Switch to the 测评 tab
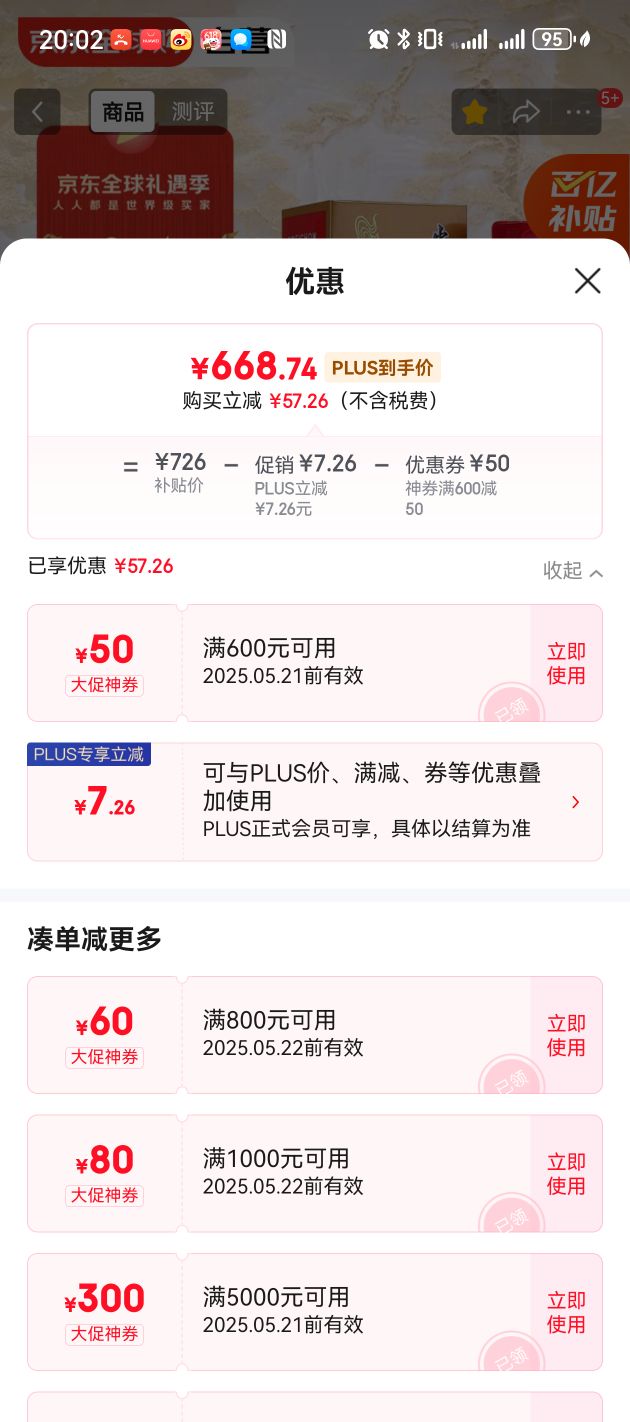 (192, 112)
